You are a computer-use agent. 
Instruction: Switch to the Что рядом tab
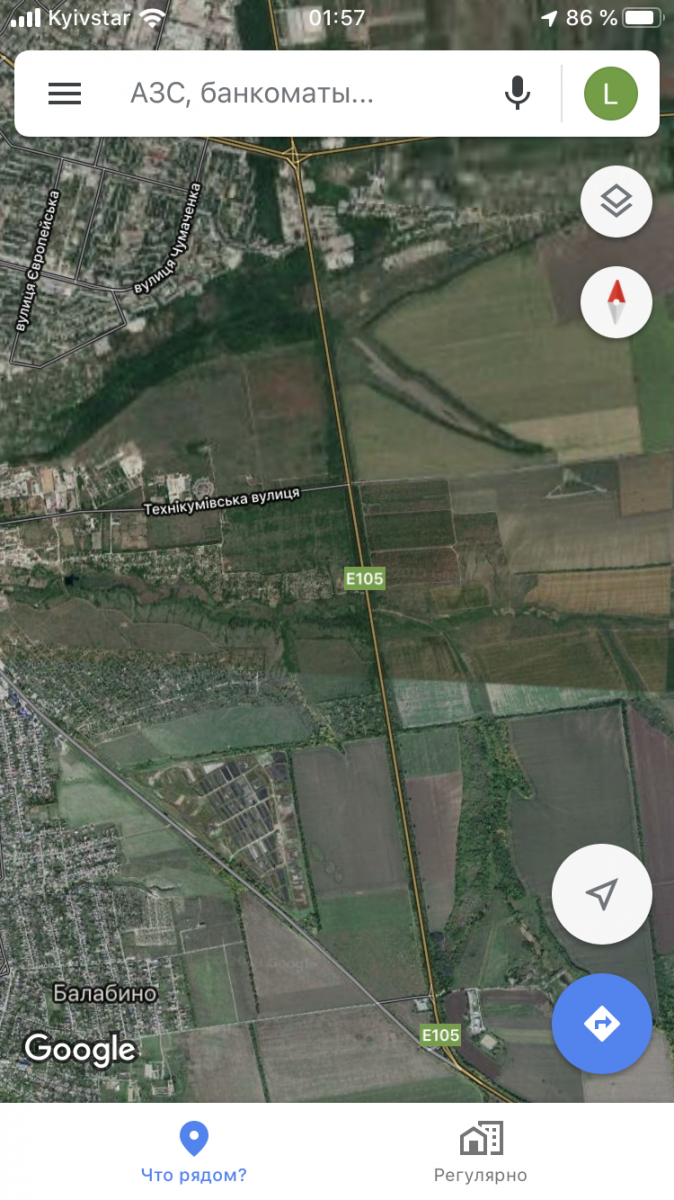(193, 1152)
